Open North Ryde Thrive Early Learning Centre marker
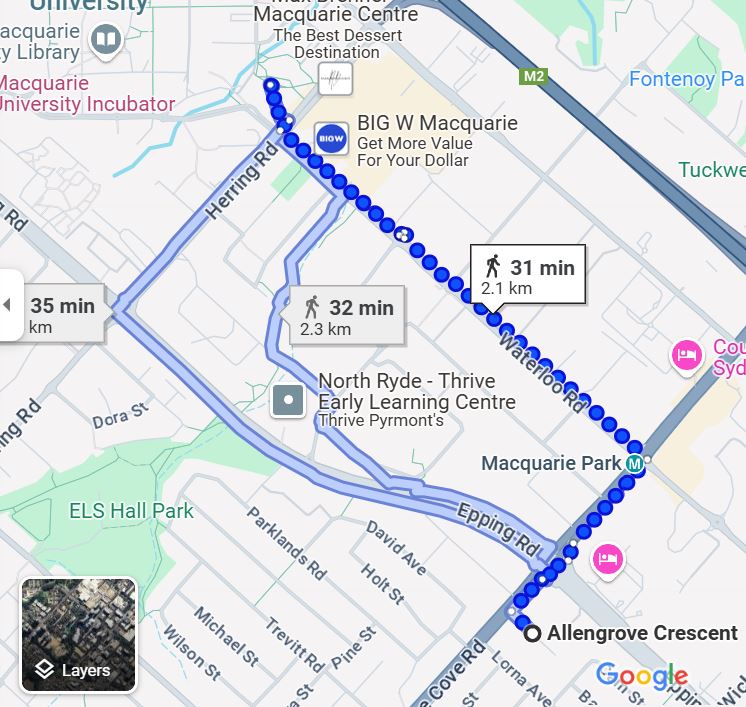 pos(289,400)
